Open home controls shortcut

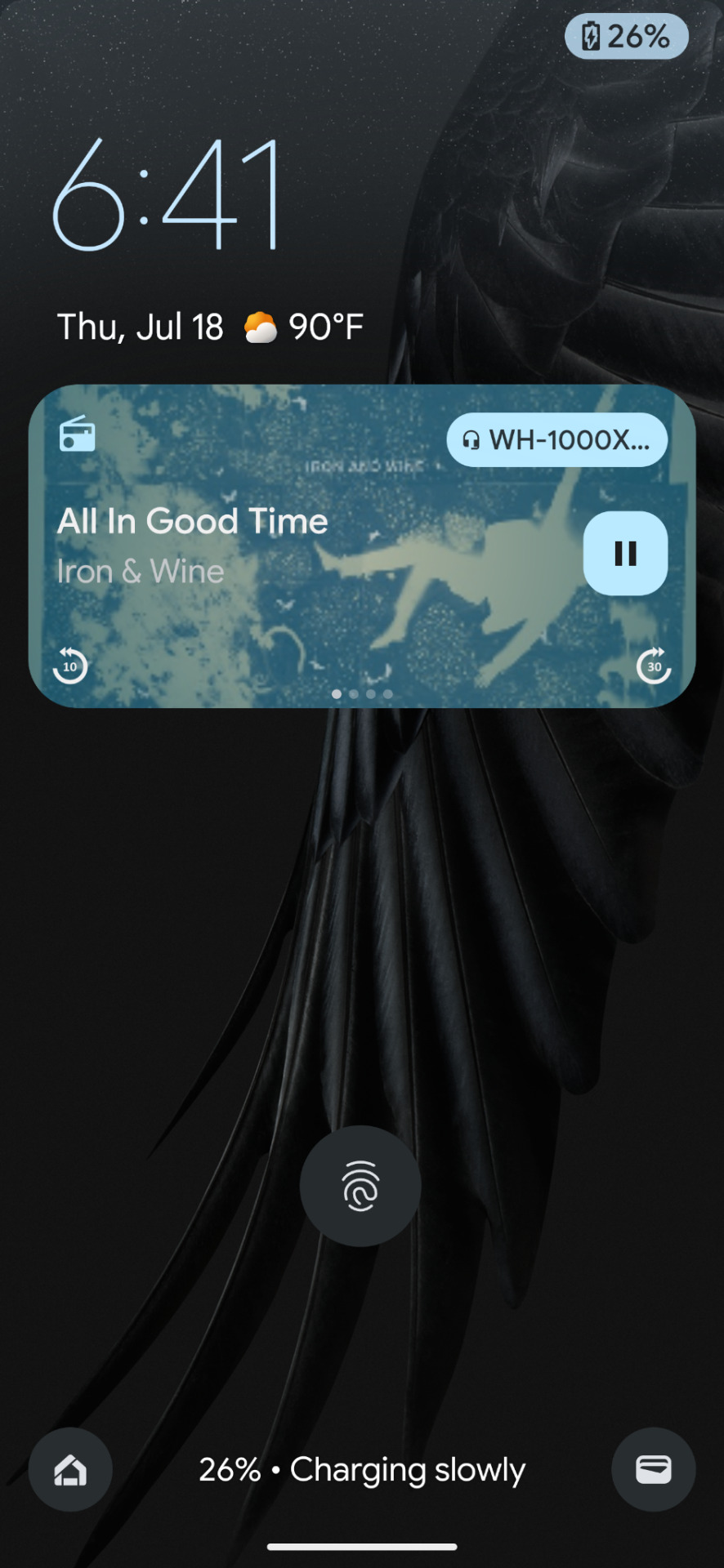(70, 1469)
